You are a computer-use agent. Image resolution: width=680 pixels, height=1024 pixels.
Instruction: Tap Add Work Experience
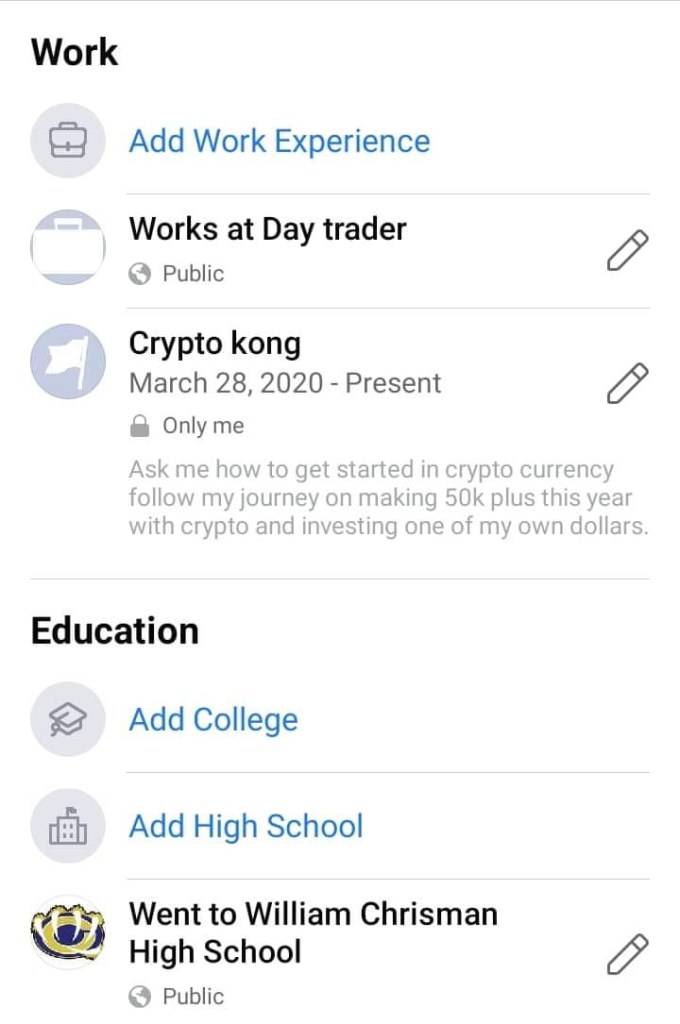click(x=279, y=141)
